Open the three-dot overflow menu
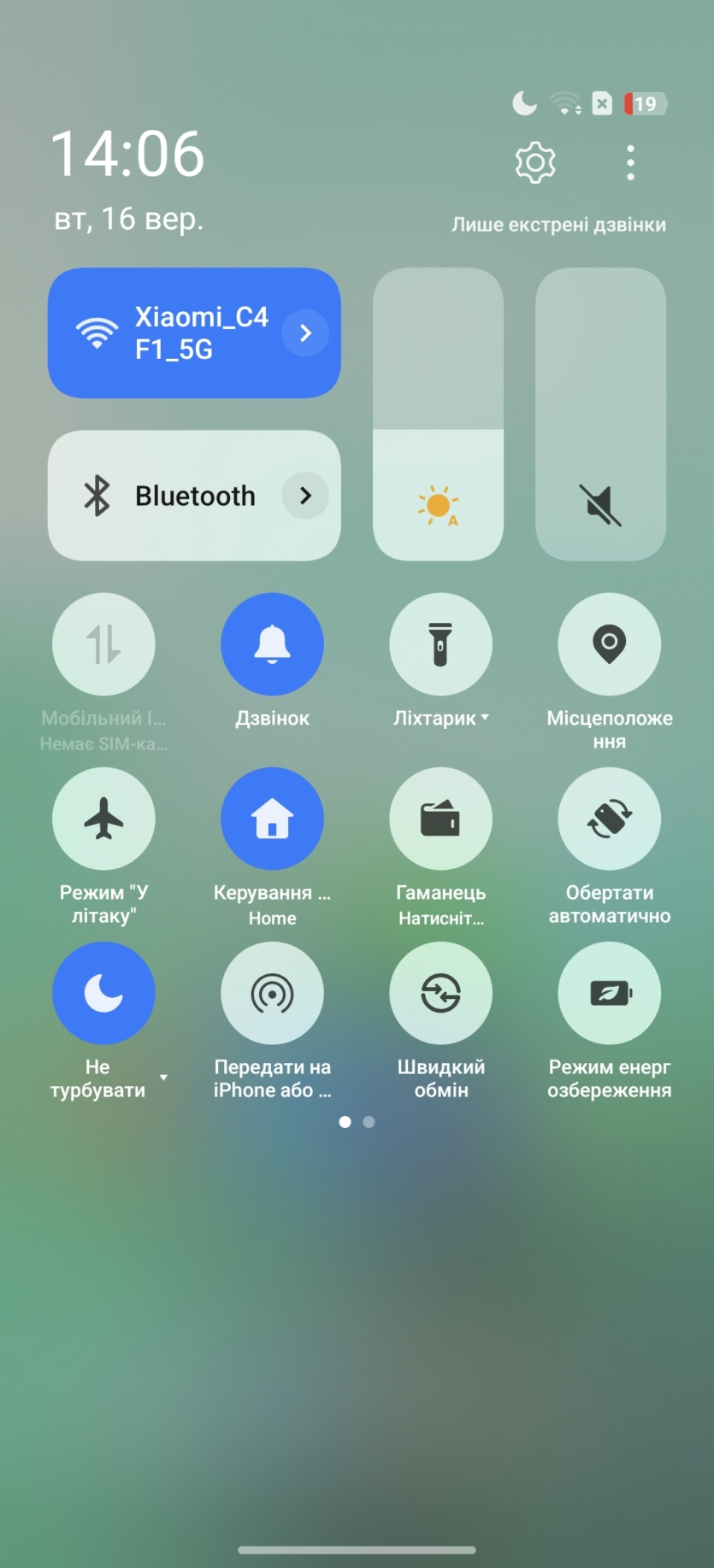This screenshot has width=714, height=1568. click(x=630, y=162)
